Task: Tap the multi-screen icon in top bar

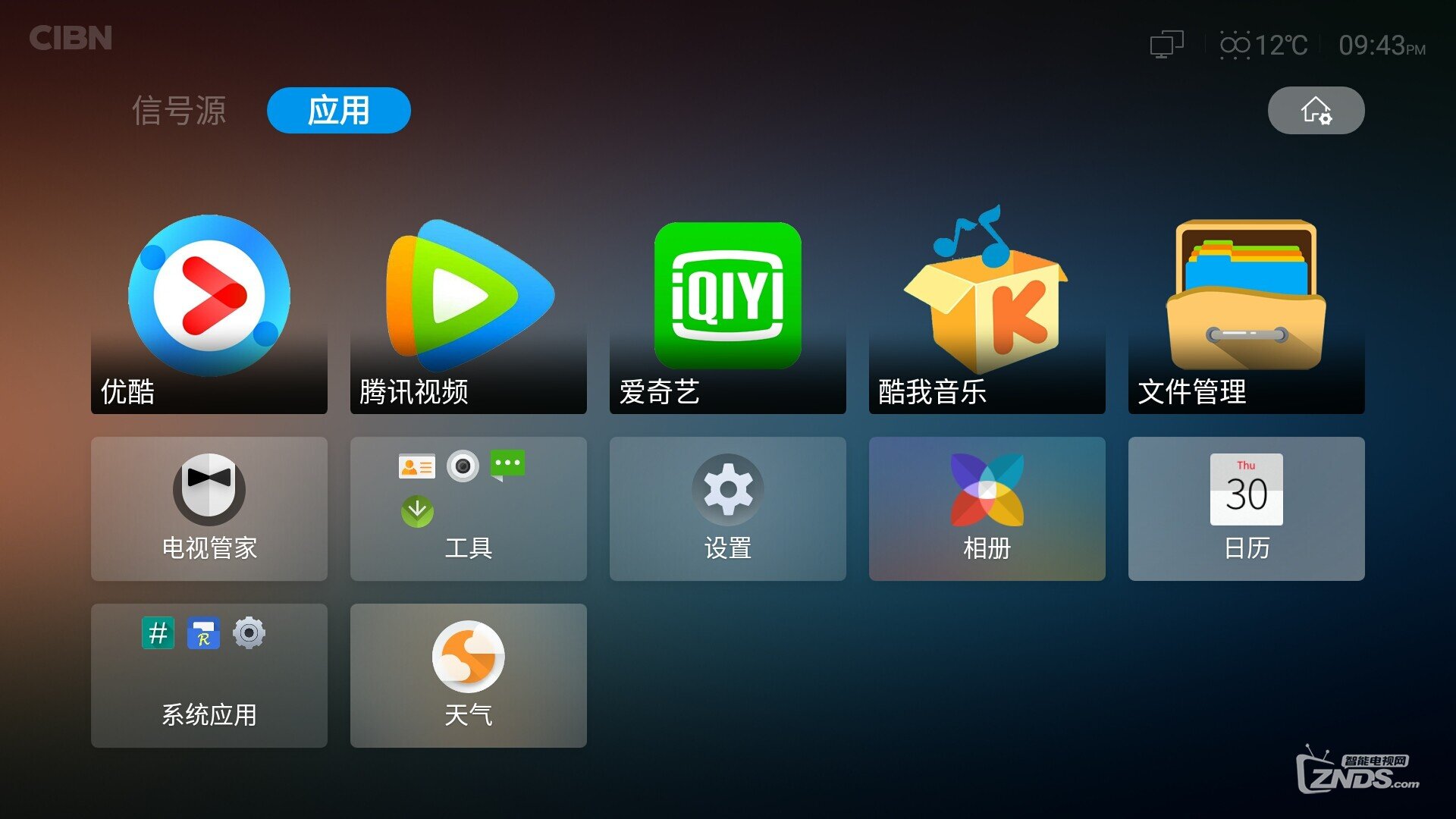Action: tap(1166, 44)
